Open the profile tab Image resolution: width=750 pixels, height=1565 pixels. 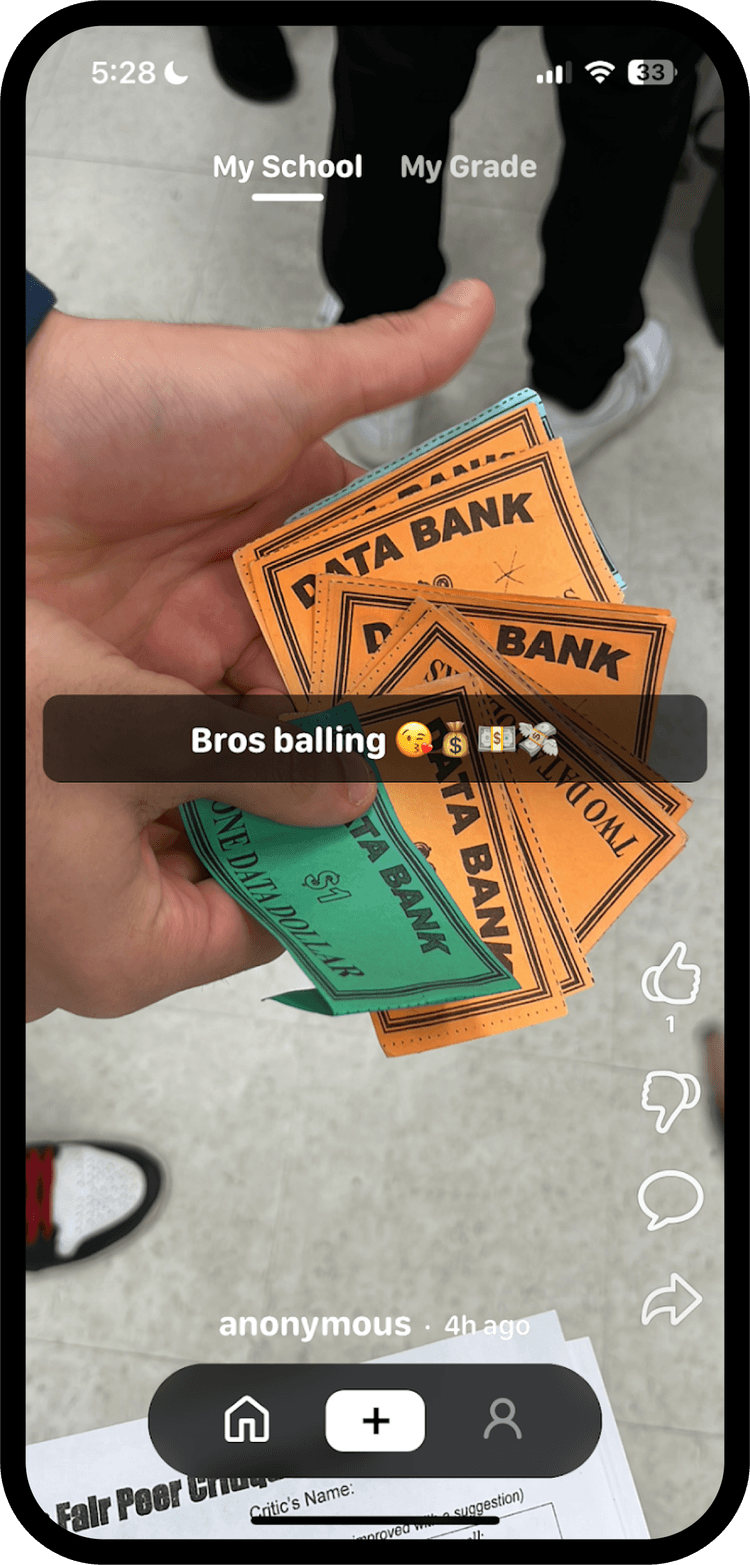coord(502,1420)
